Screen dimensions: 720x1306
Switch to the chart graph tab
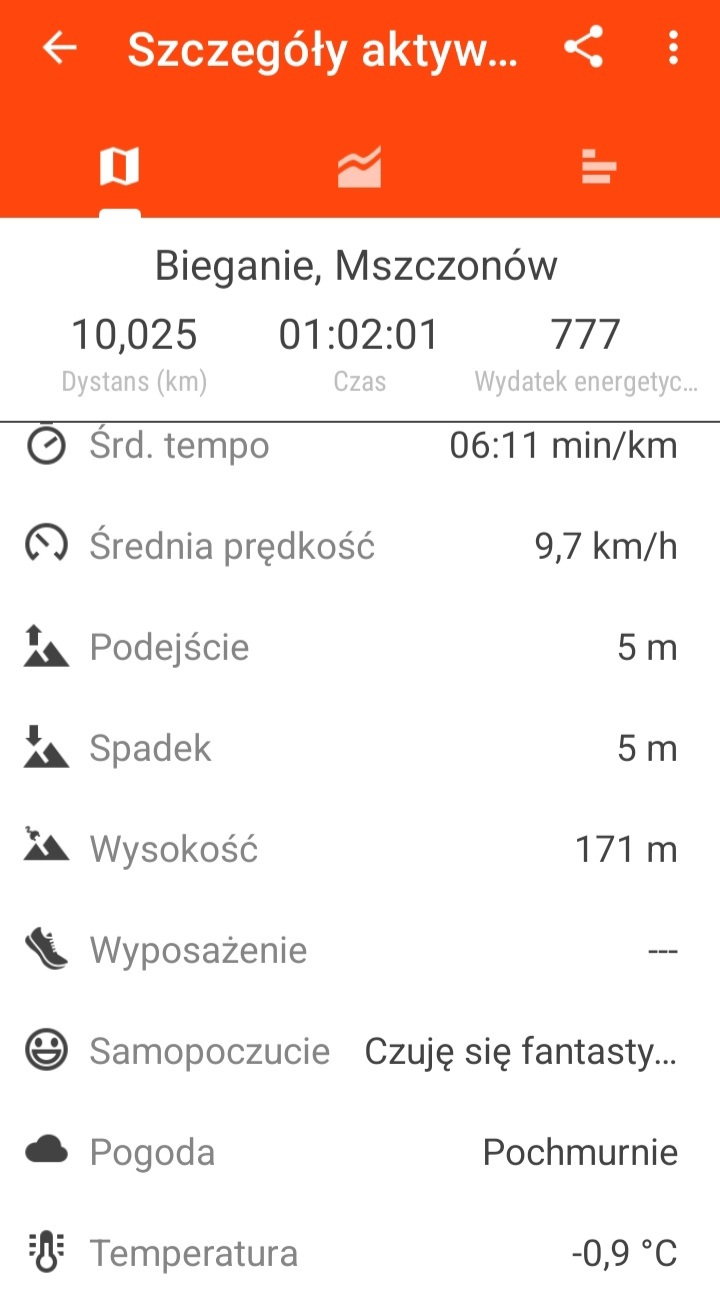(359, 166)
